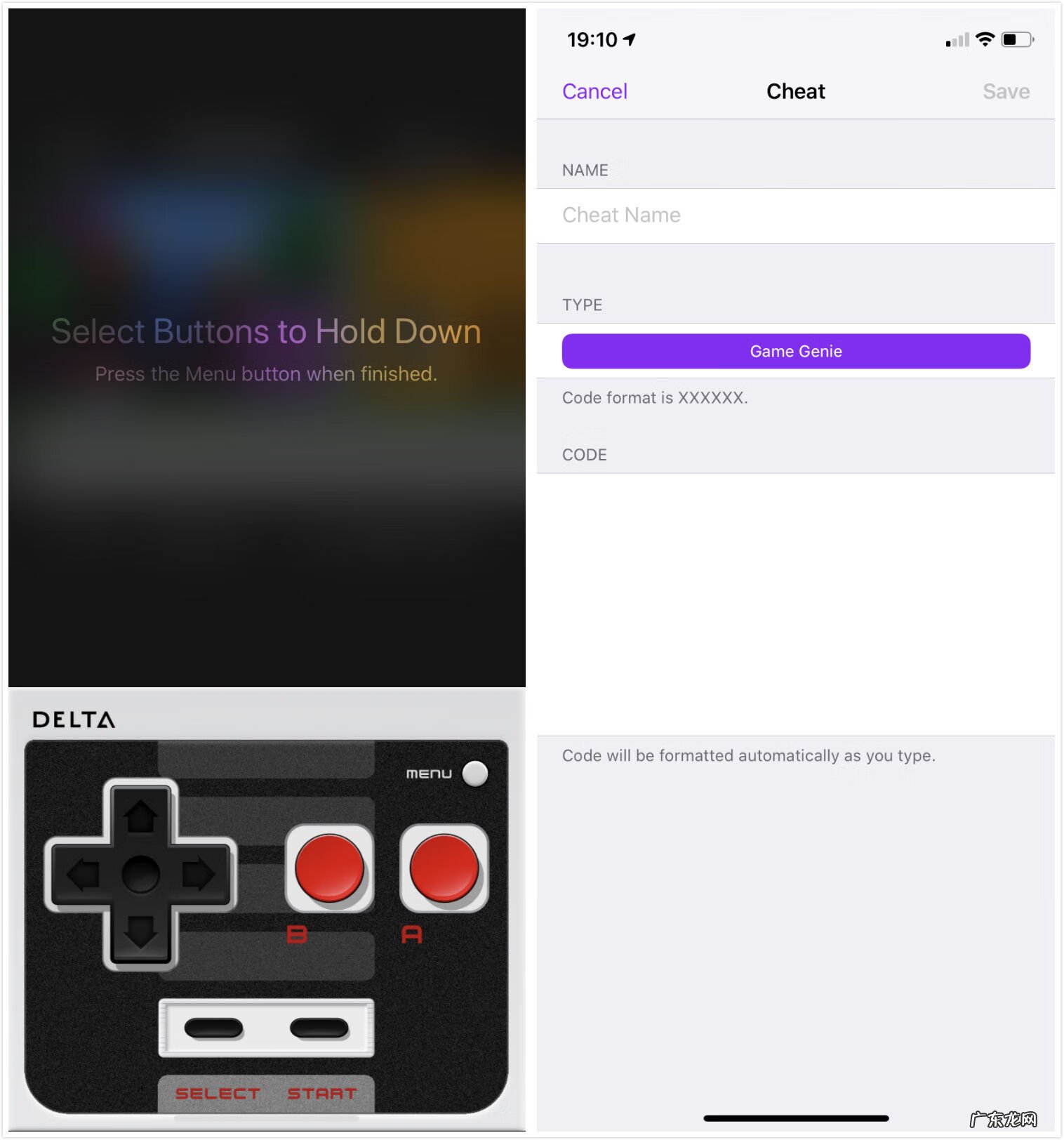Tap the D-pad left arrow
The width and height of the screenshot is (1064, 1140).
coord(83,875)
